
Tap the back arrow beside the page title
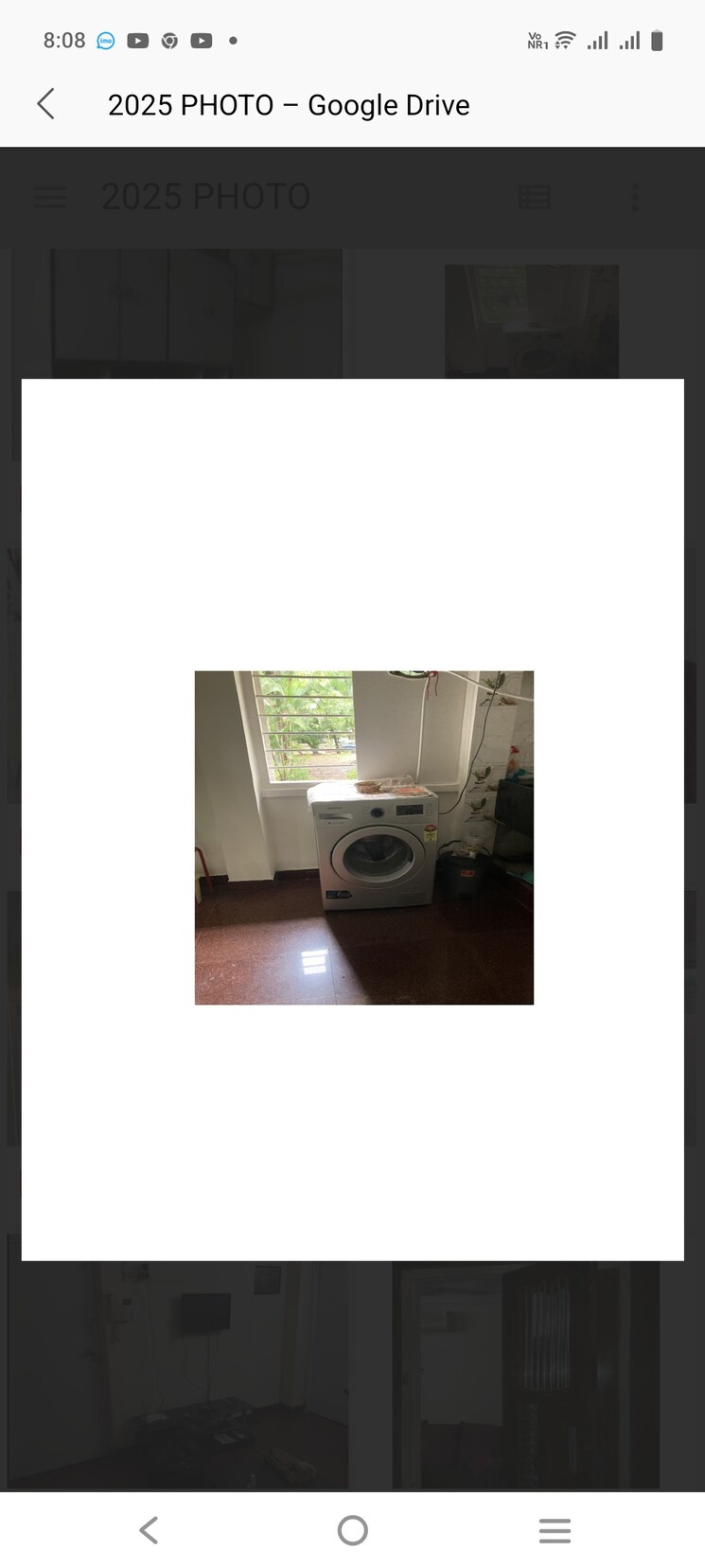(x=44, y=104)
